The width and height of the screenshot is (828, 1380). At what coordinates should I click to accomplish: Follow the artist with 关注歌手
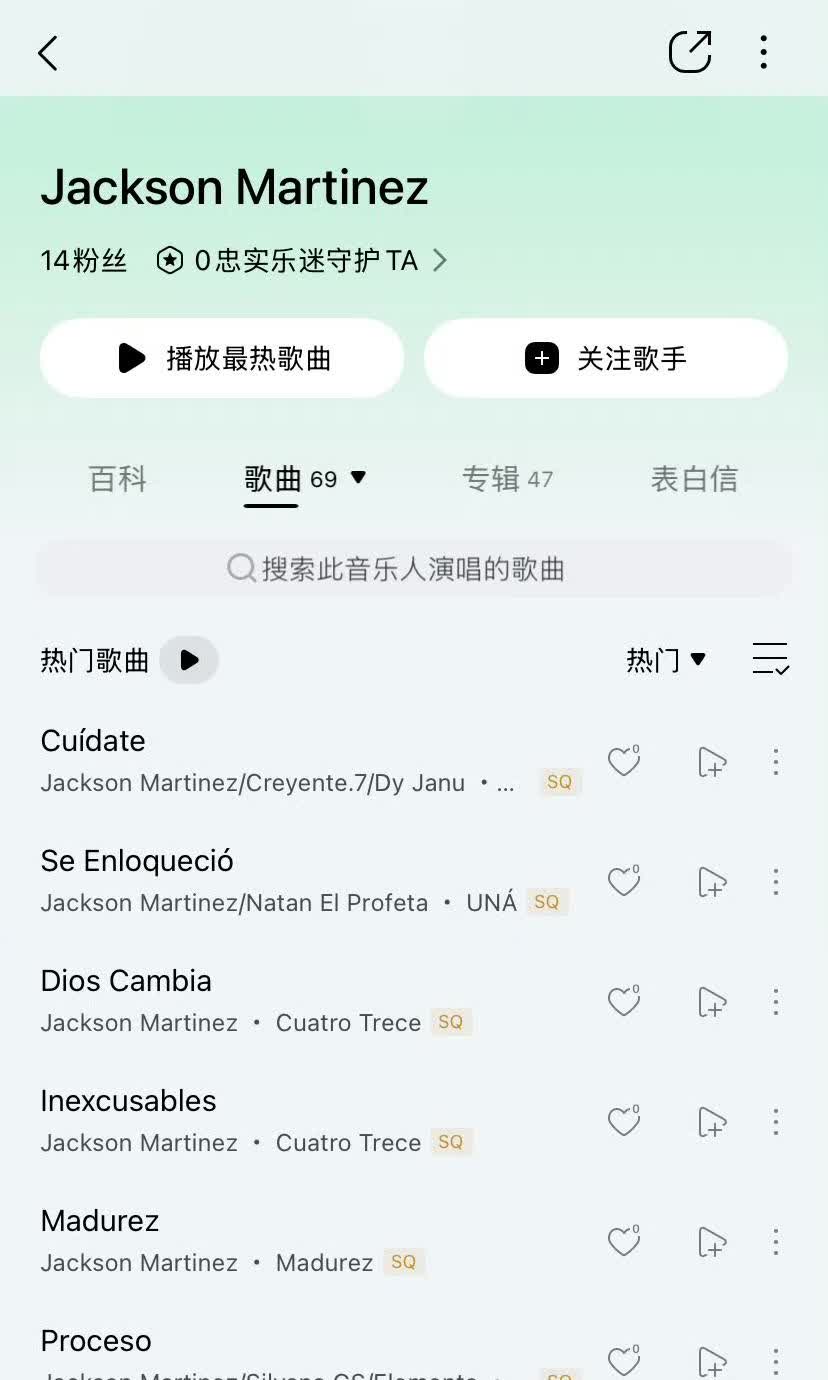point(606,358)
